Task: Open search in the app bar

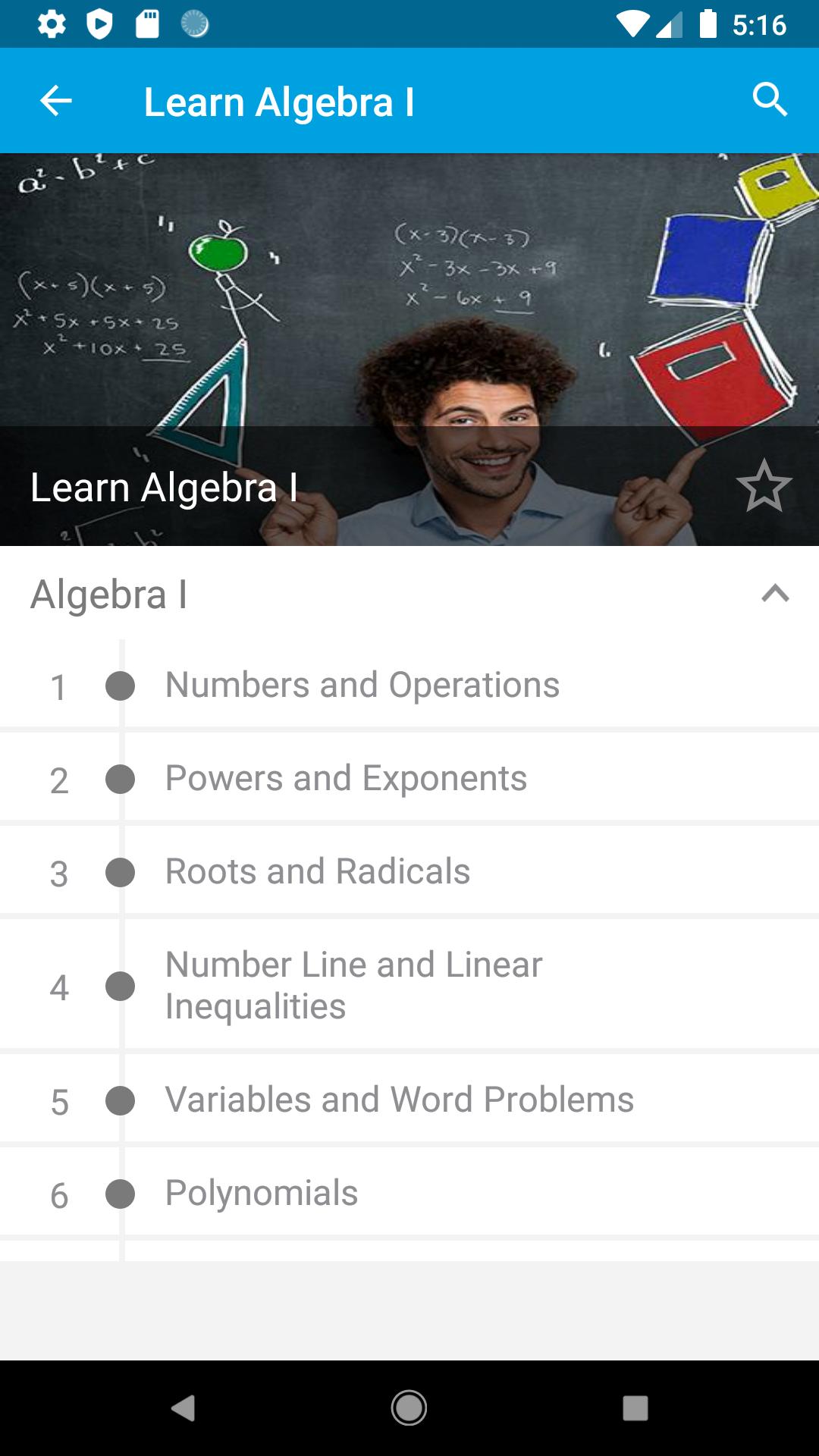Action: pos(770,100)
